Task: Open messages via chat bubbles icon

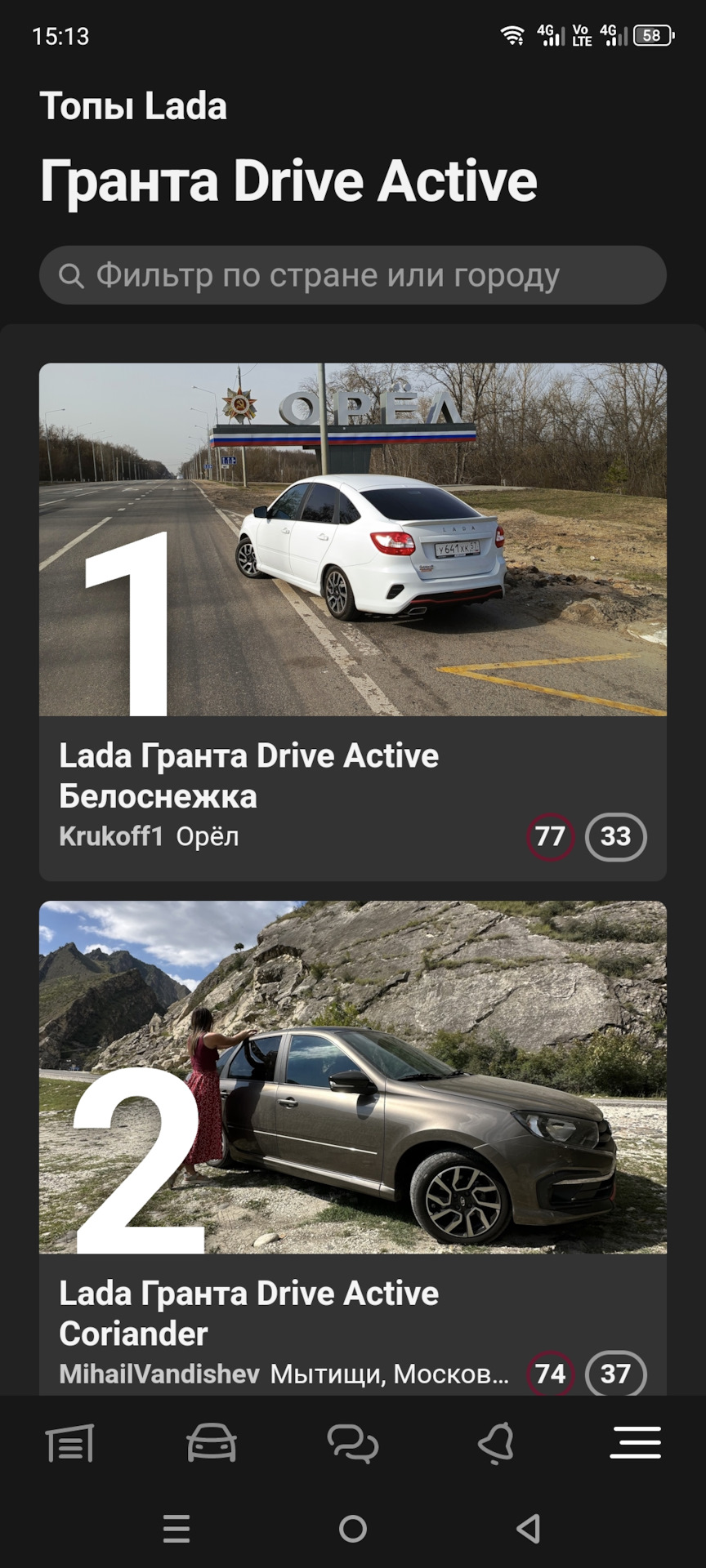Action: click(x=353, y=1442)
